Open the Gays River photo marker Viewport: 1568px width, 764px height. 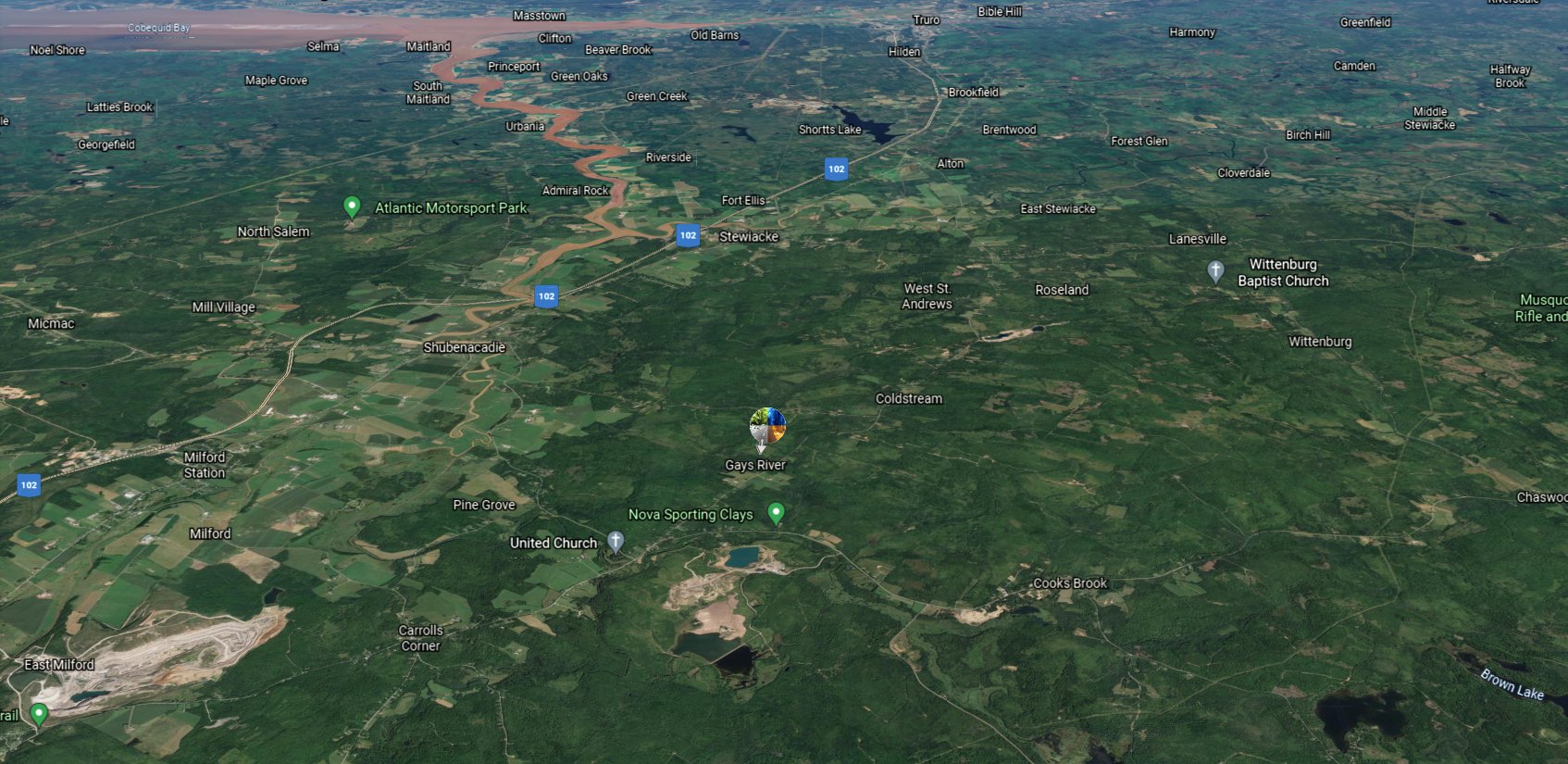coord(767,426)
